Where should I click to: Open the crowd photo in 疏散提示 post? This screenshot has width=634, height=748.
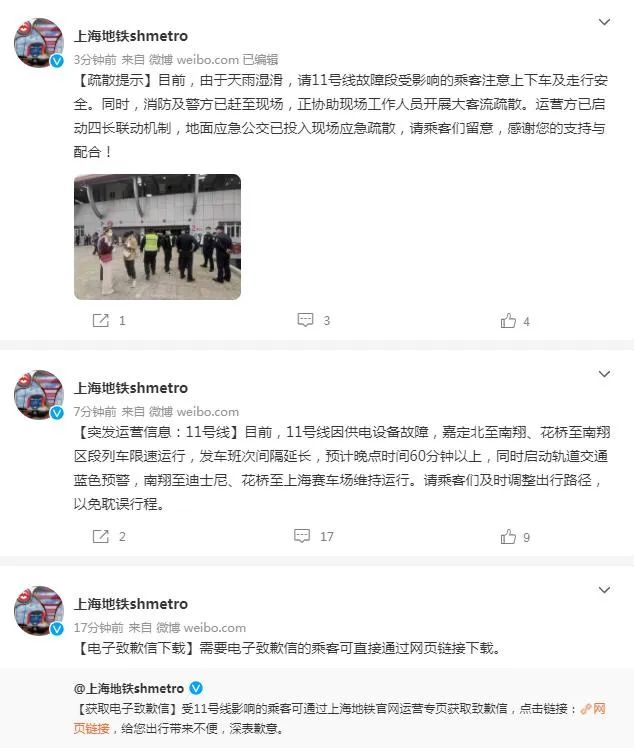click(157, 237)
